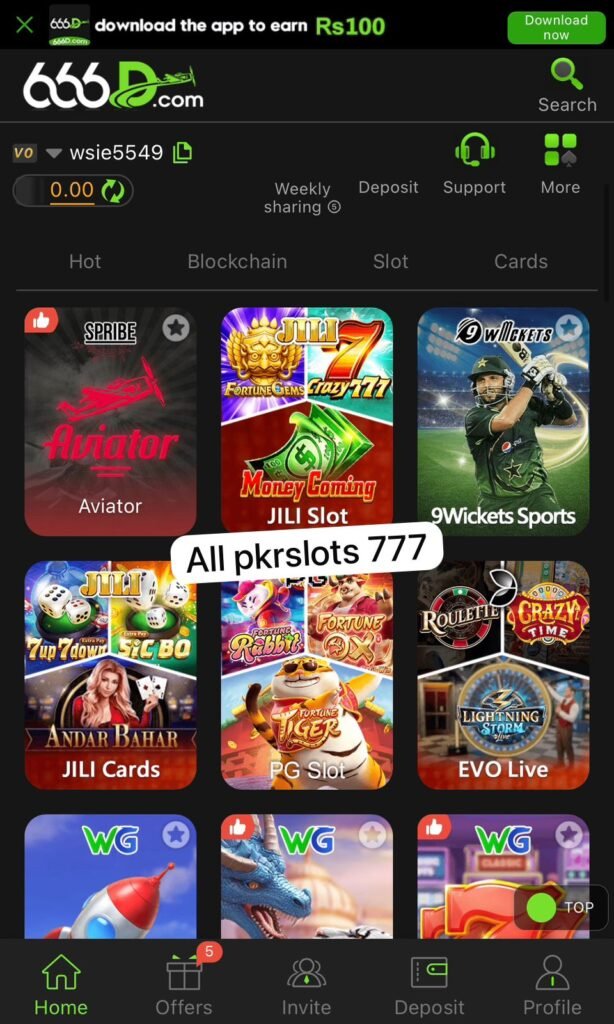Switch to the Hot category tab
The height and width of the screenshot is (1024, 614).
pos(85,261)
